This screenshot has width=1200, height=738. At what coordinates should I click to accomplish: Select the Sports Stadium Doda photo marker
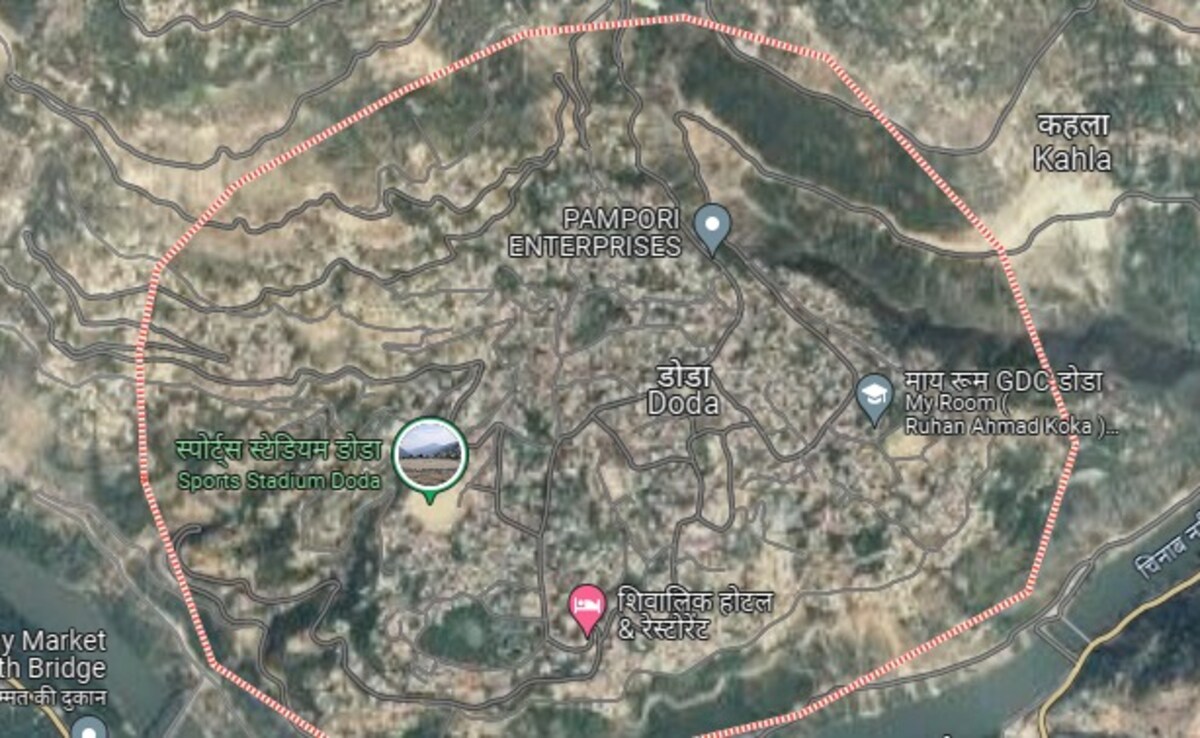point(430,455)
